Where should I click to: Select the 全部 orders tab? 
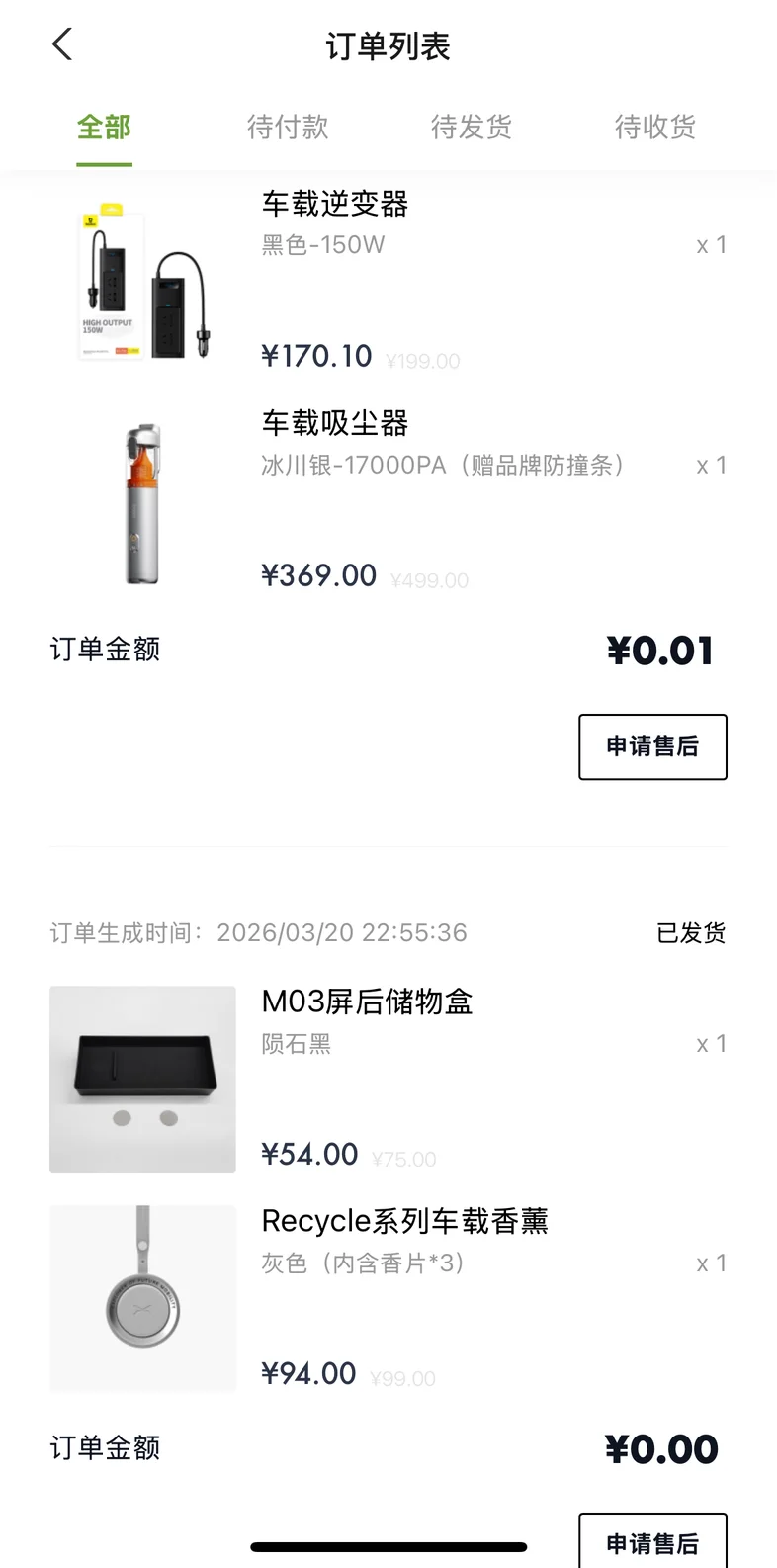pos(104,127)
